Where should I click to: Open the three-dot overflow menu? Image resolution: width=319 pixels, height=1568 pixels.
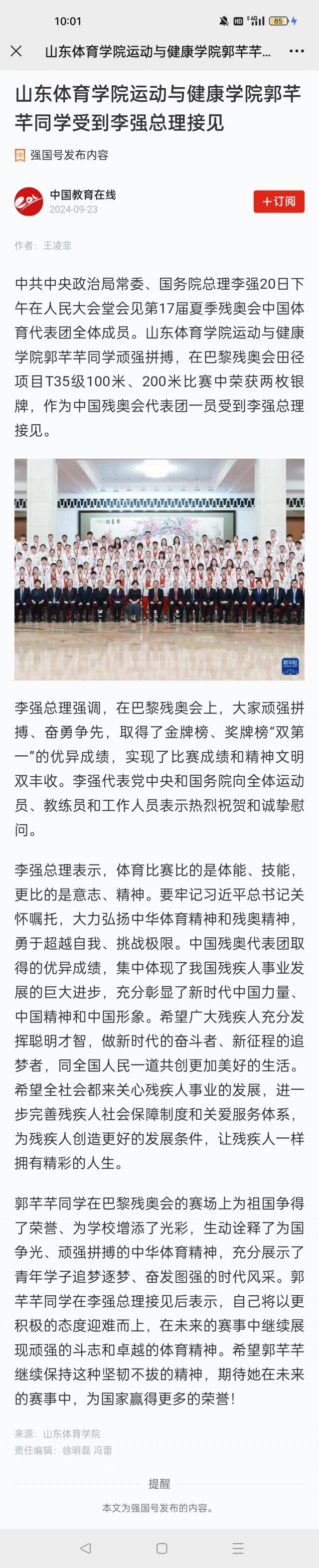(297, 52)
